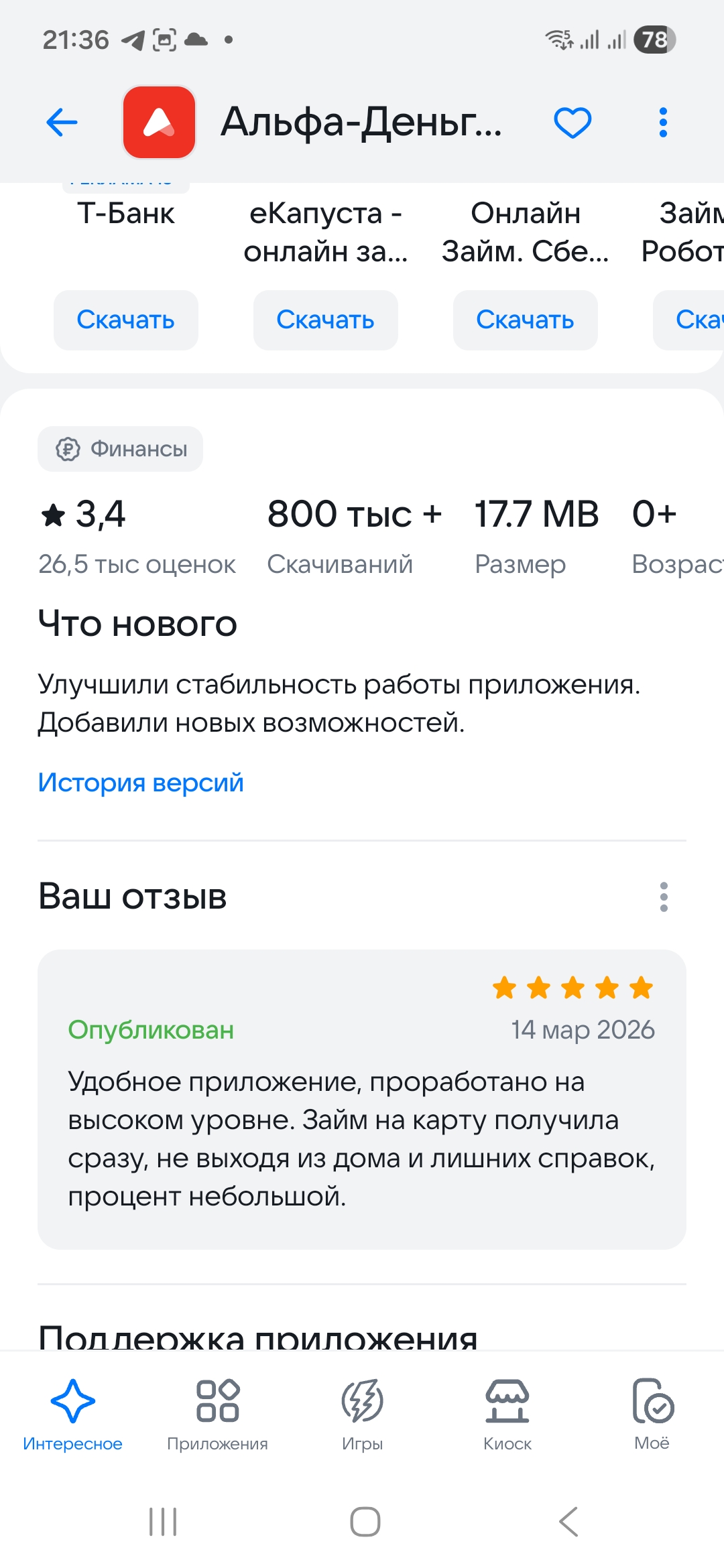724x1568 pixels.
Task: Open История версий link
Action: pos(141,783)
